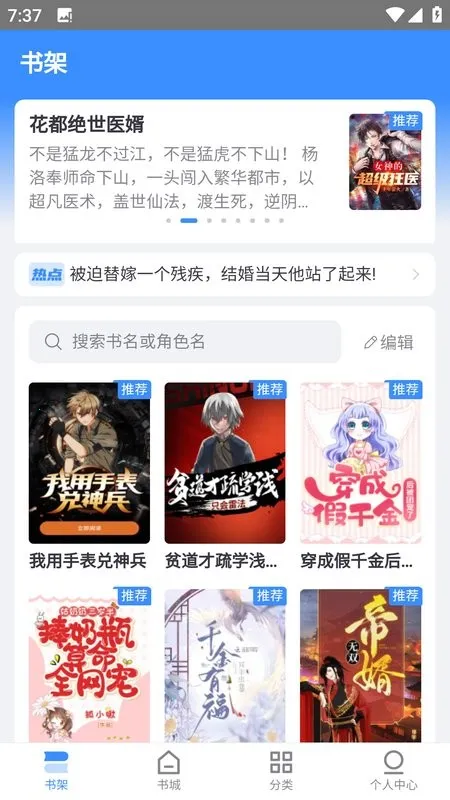Image resolution: width=450 pixels, height=800 pixels.
Task: Tap the 搜索书名或角色名 search box
Action: point(185,342)
